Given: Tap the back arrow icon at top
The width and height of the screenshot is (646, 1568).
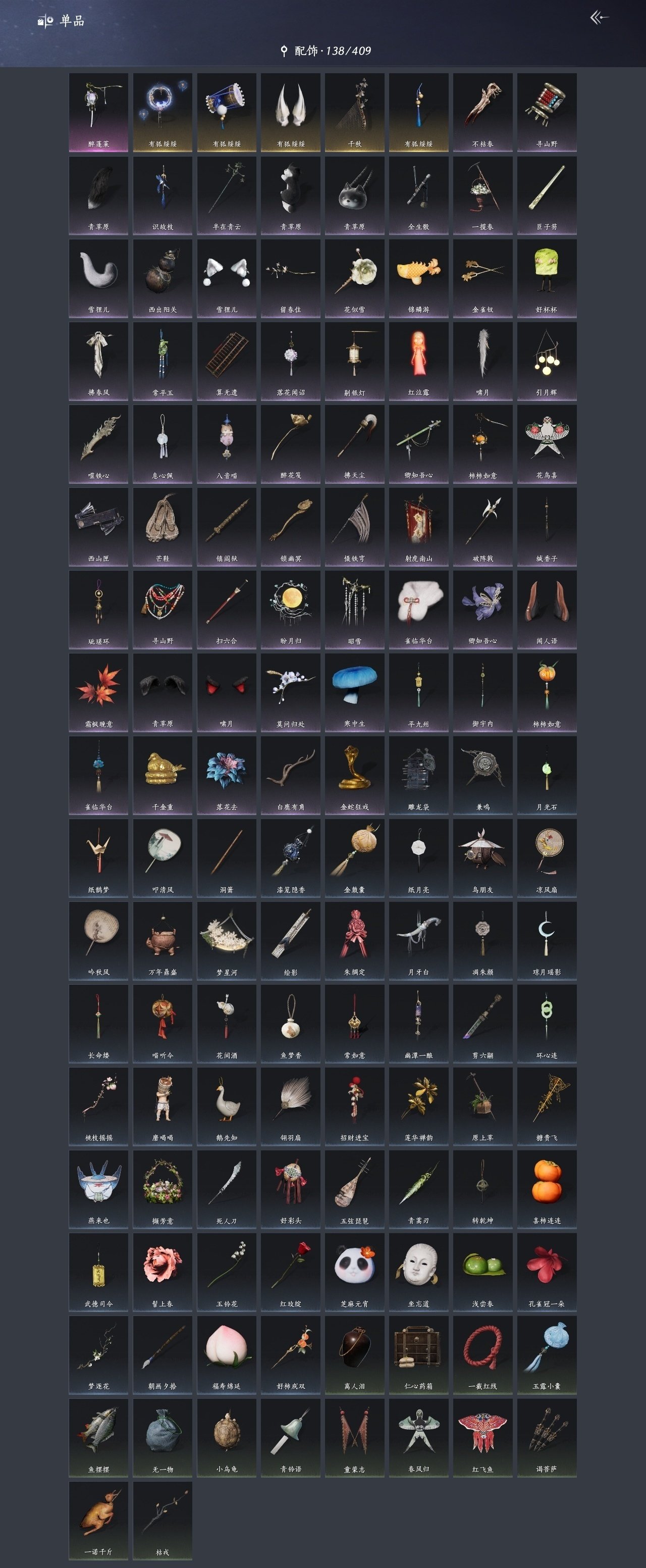Looking at the screenshot, I should pyautogui.click(x=599, y=18).
